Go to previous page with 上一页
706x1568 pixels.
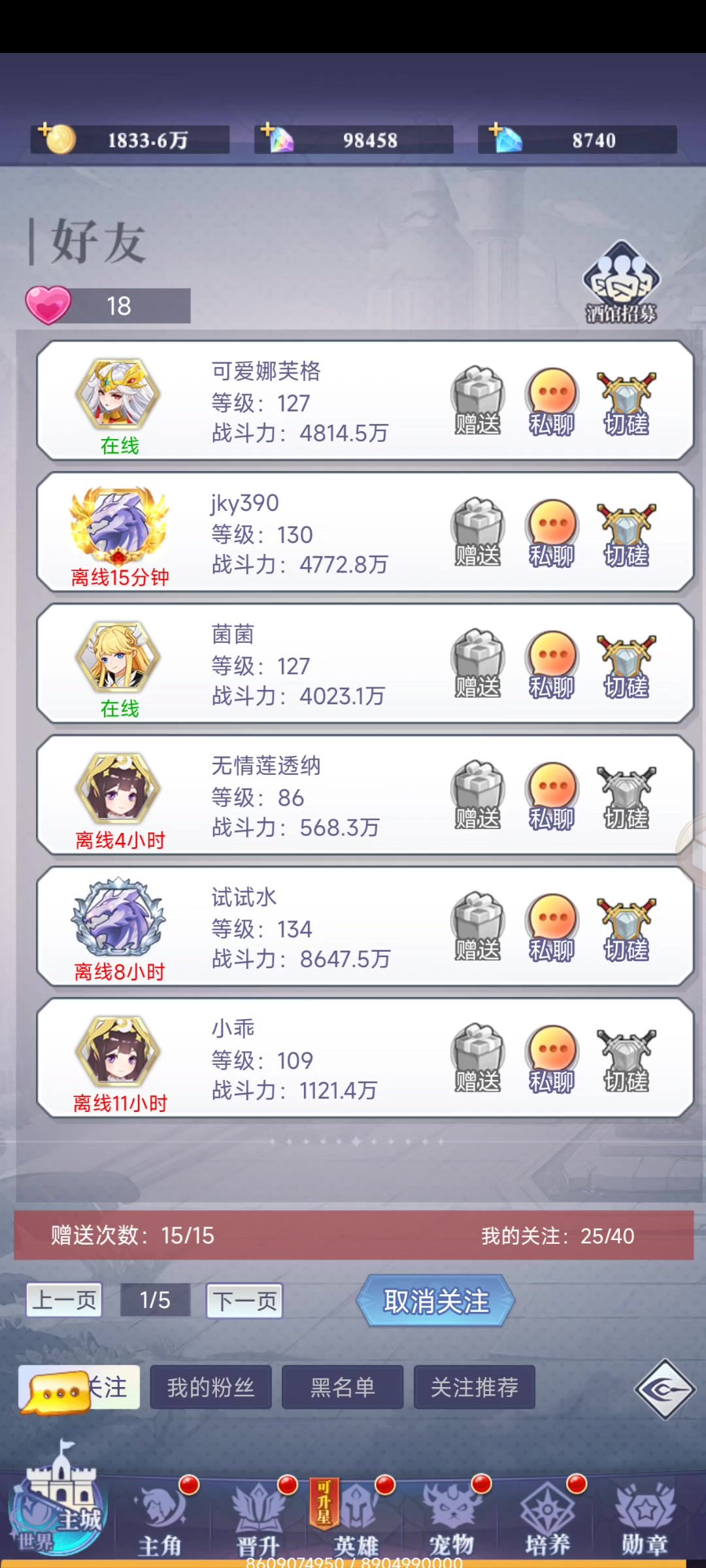64,1299
